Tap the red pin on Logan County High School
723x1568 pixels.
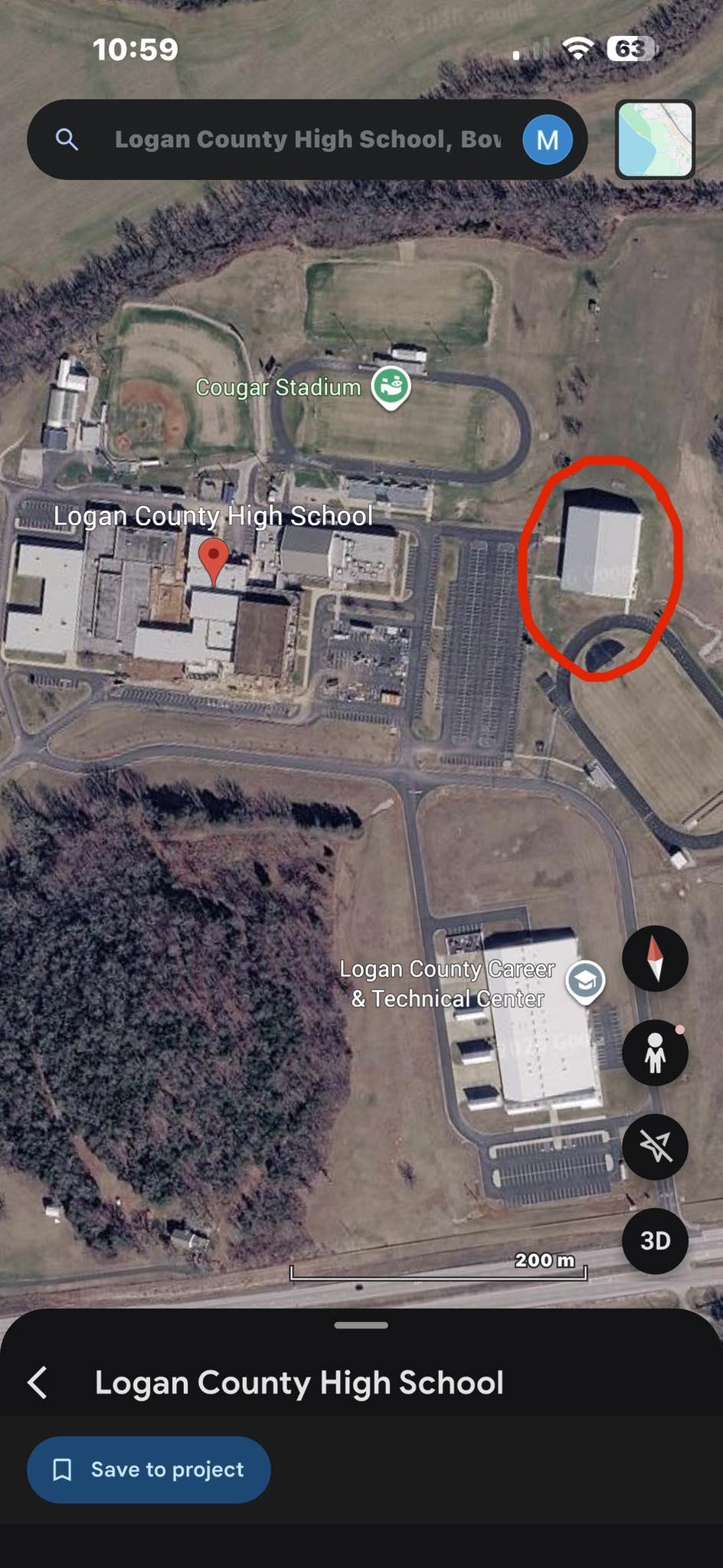213,559
